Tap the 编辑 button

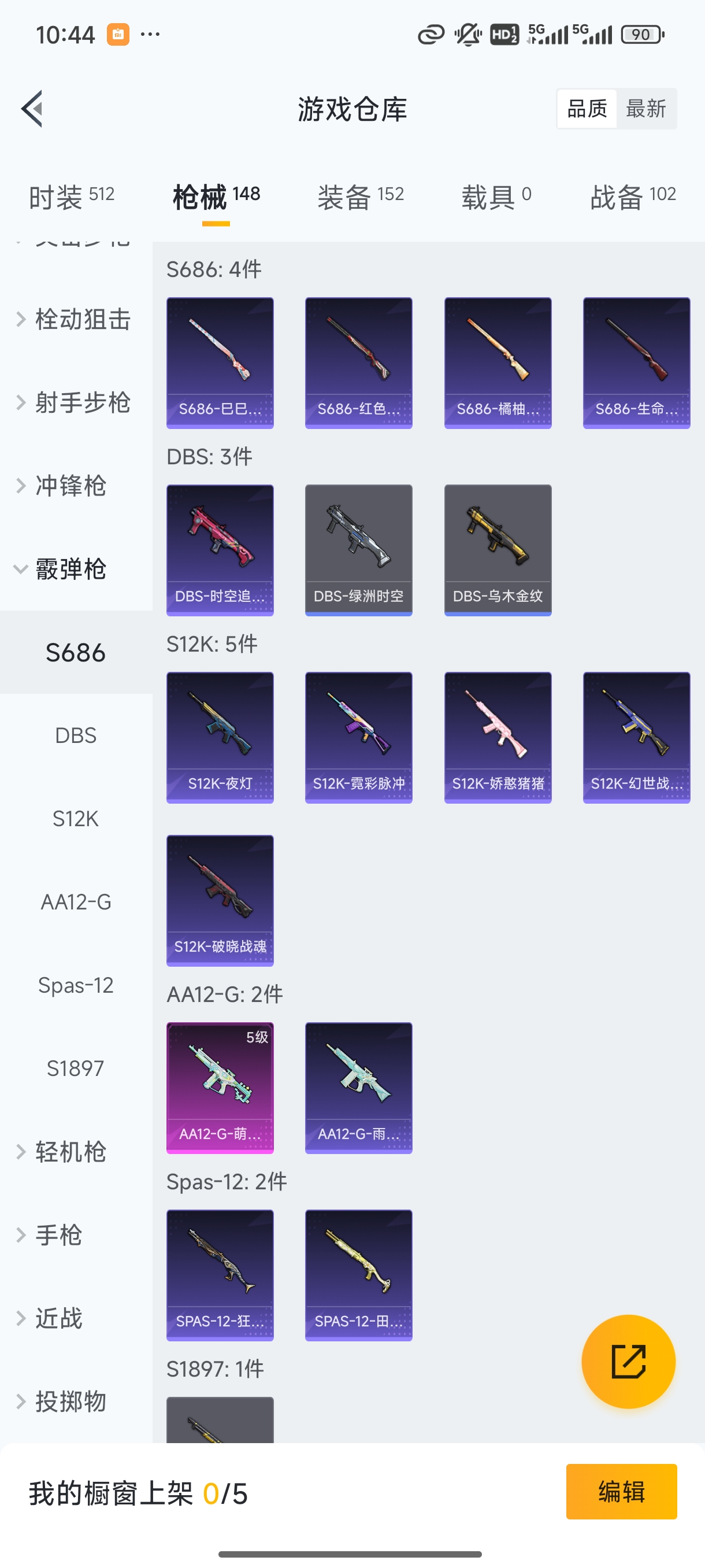[621, 1491]
